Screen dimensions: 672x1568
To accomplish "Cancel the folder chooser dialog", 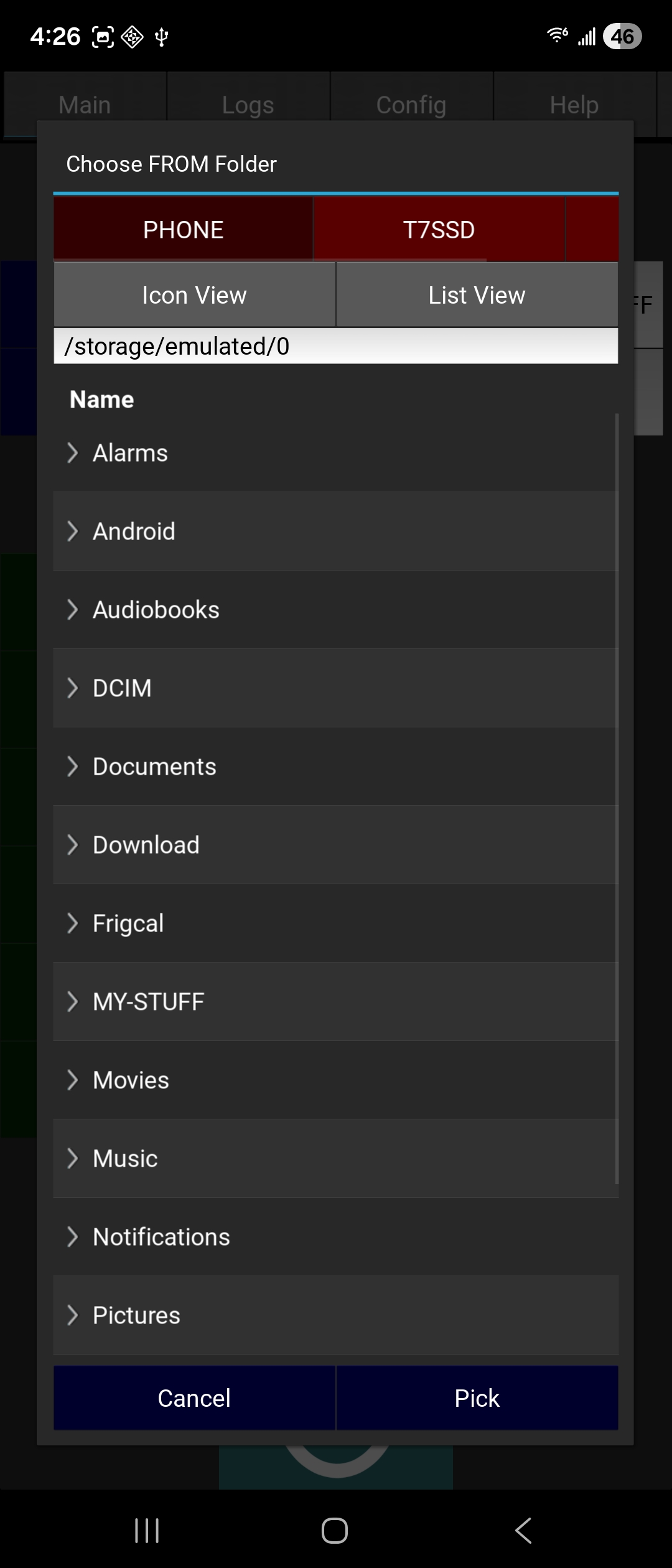I will [194, 1398].
